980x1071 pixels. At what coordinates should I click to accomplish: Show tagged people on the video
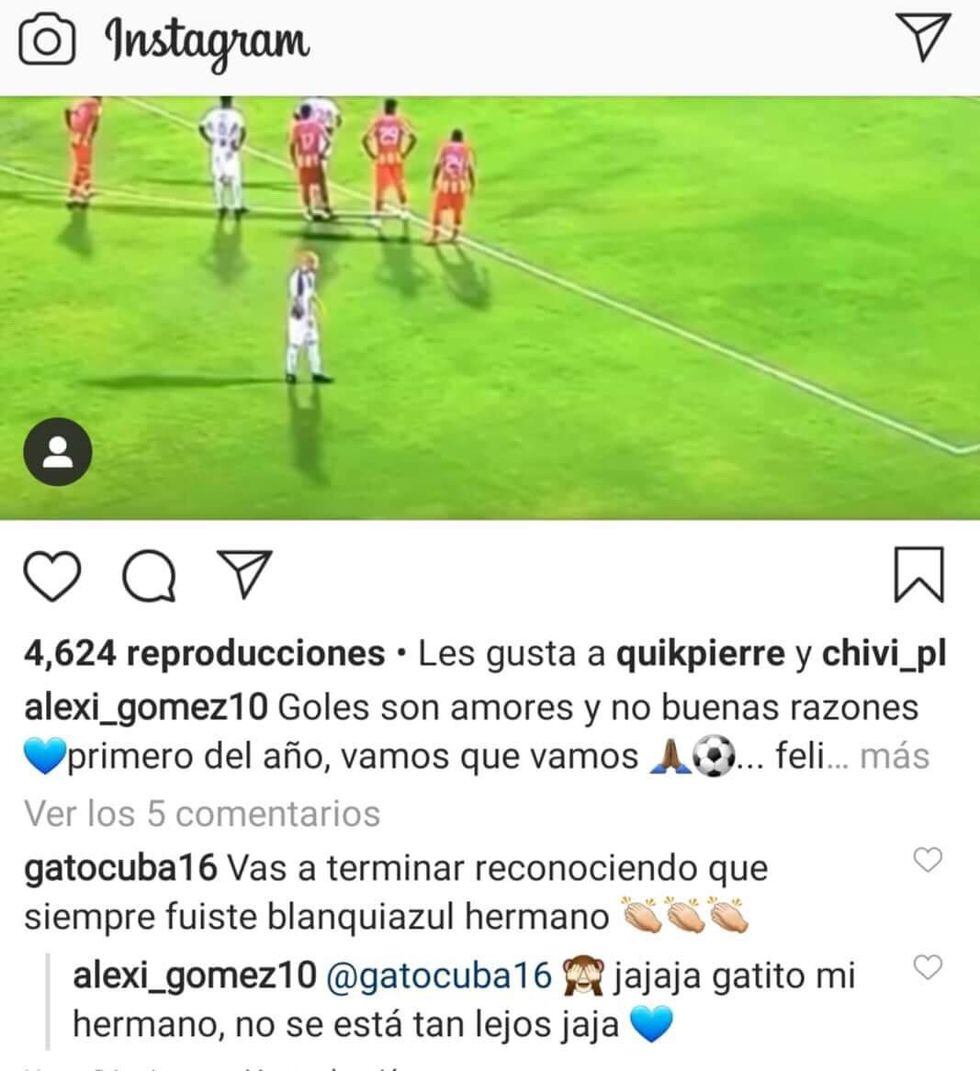(58, 452)
